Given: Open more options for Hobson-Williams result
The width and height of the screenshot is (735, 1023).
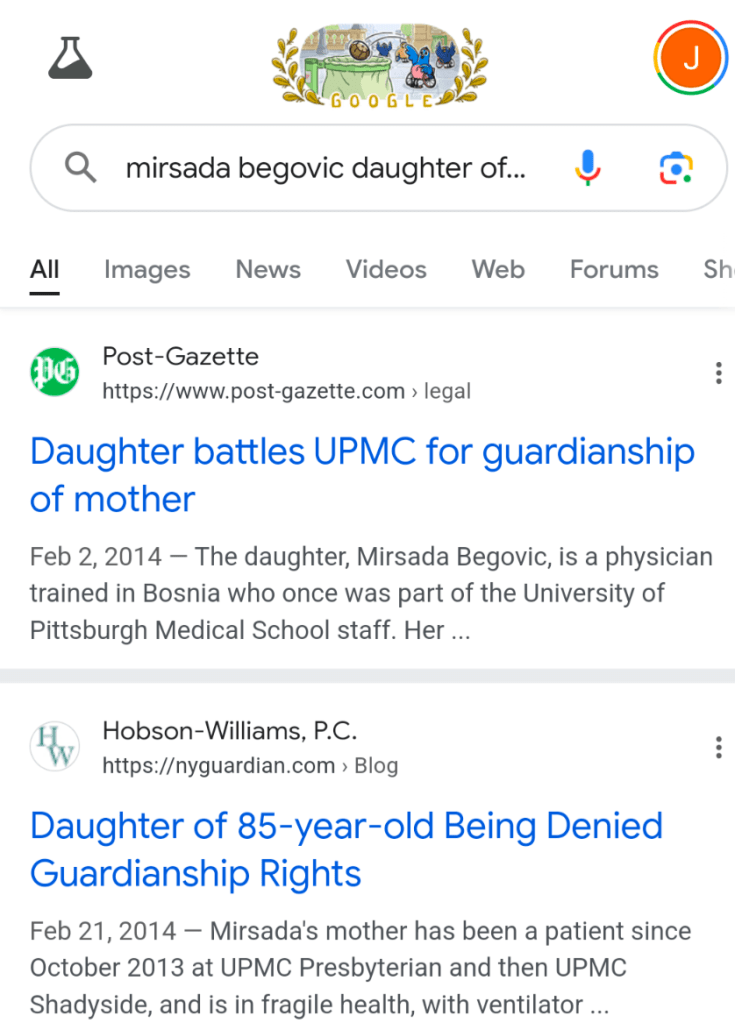Looking at the screenshot, I should 718,747.
